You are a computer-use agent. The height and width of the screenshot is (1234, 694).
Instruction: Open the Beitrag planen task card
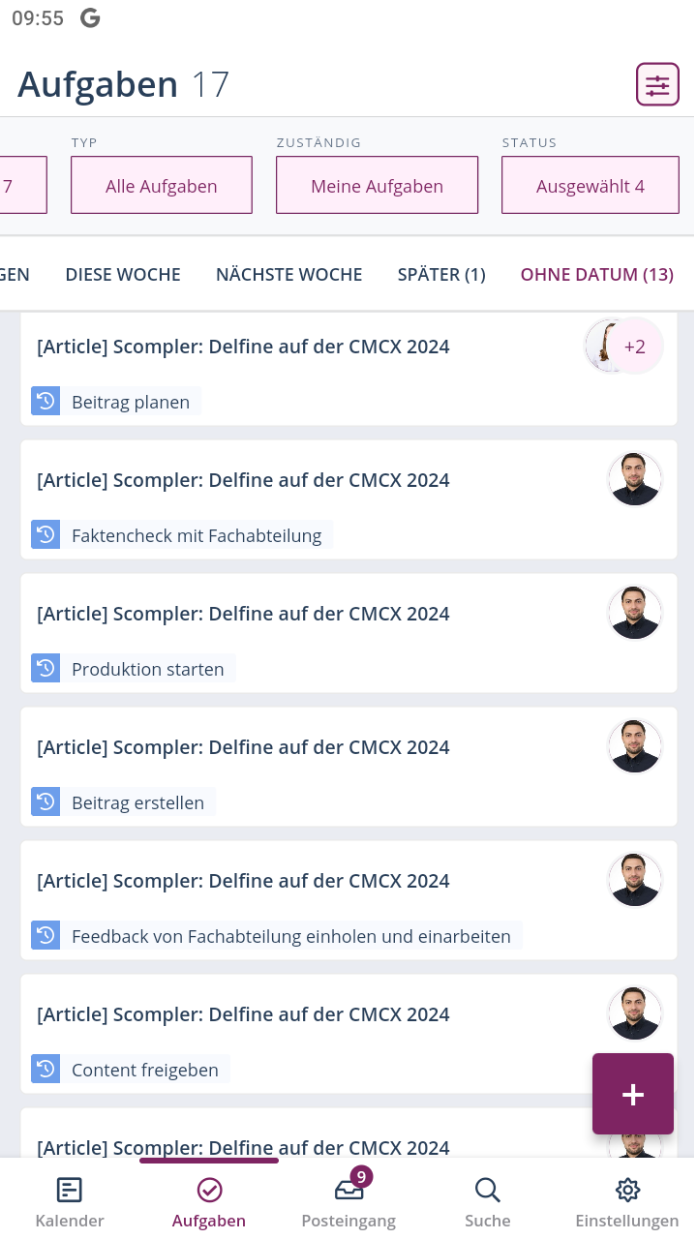(x=300, y=370)
